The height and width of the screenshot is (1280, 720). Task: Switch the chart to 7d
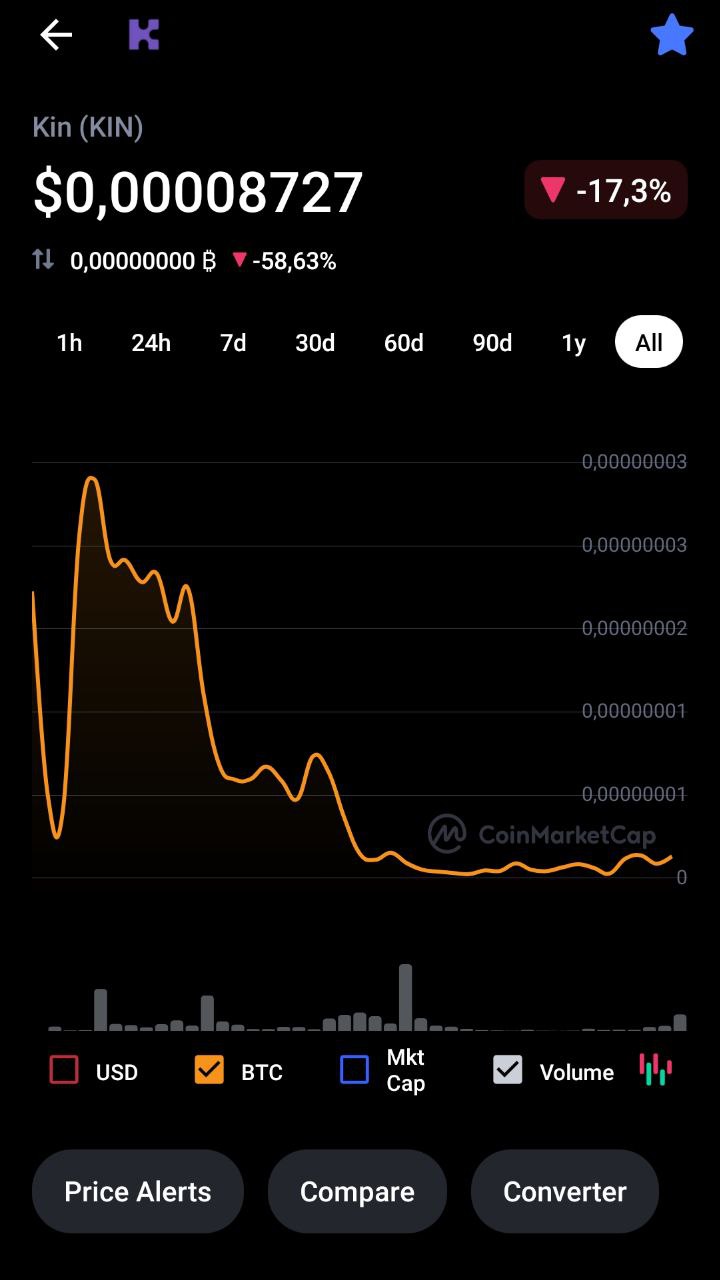tap(233, 343)
